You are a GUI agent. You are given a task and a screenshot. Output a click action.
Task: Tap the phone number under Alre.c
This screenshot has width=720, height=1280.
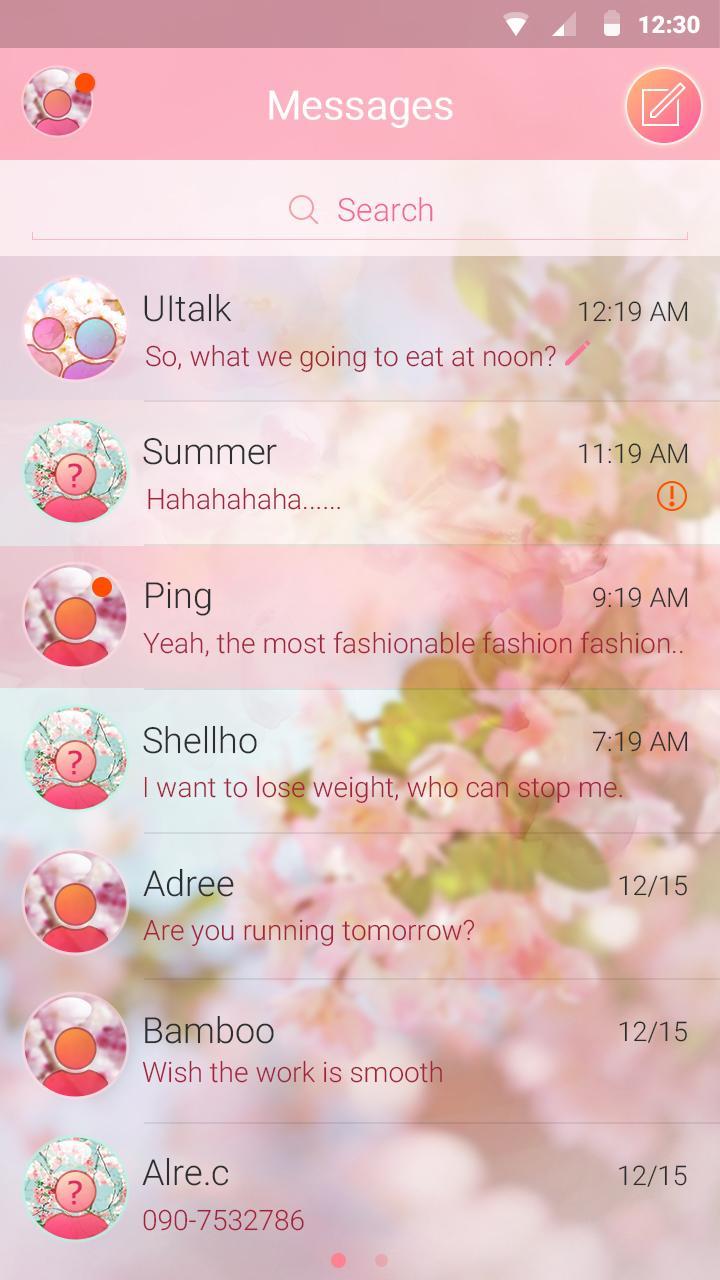(224, 1220)
